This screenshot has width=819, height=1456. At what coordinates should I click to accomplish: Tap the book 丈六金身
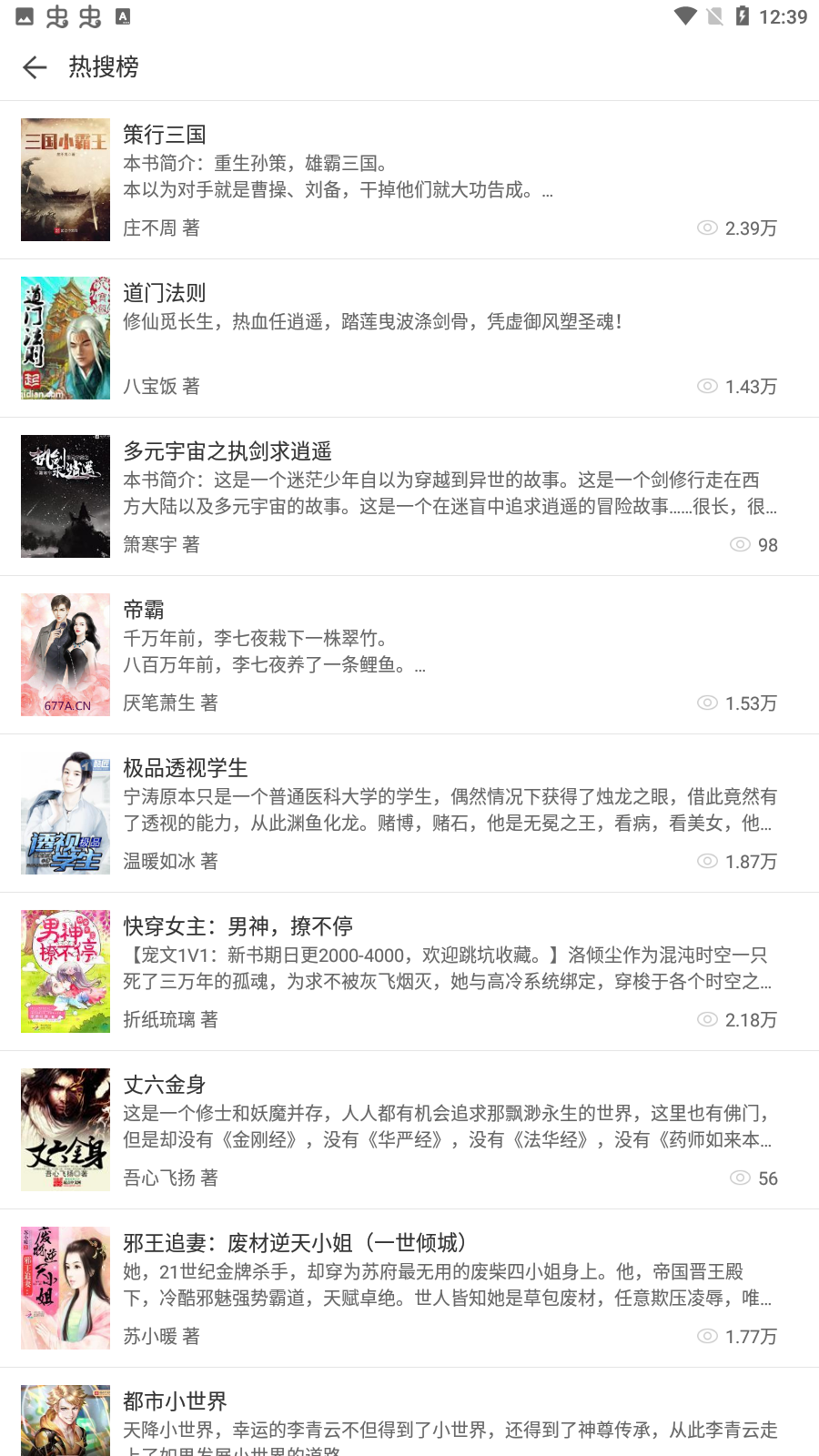coord(409,1130)
